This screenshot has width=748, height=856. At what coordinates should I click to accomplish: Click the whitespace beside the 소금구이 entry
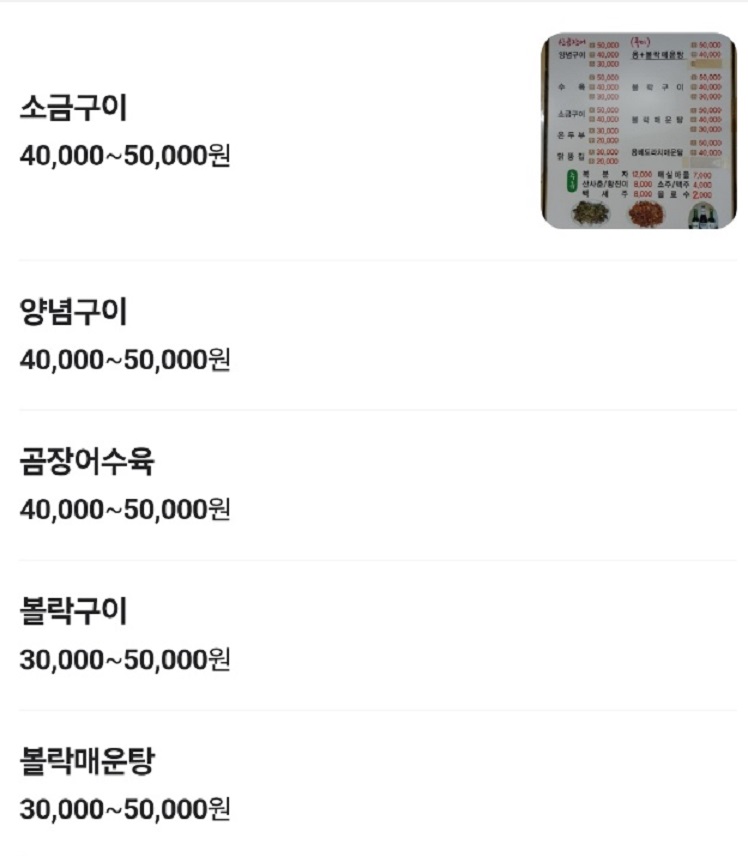(x=380, y=120)
